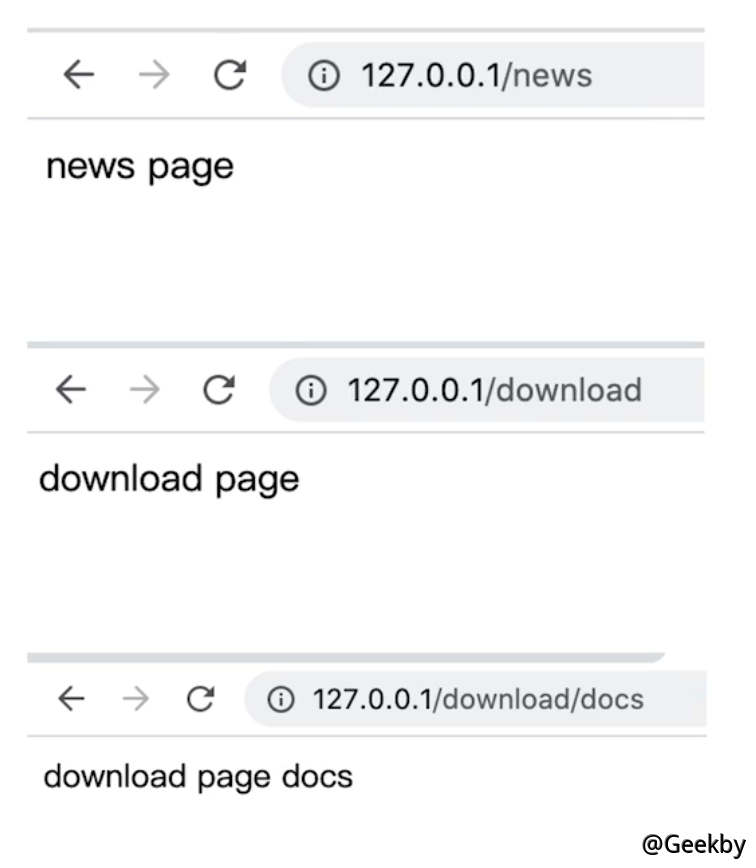Click the forward arrow in the docs browser
This screenshot has width=756, height=868.
pos(135,699)
